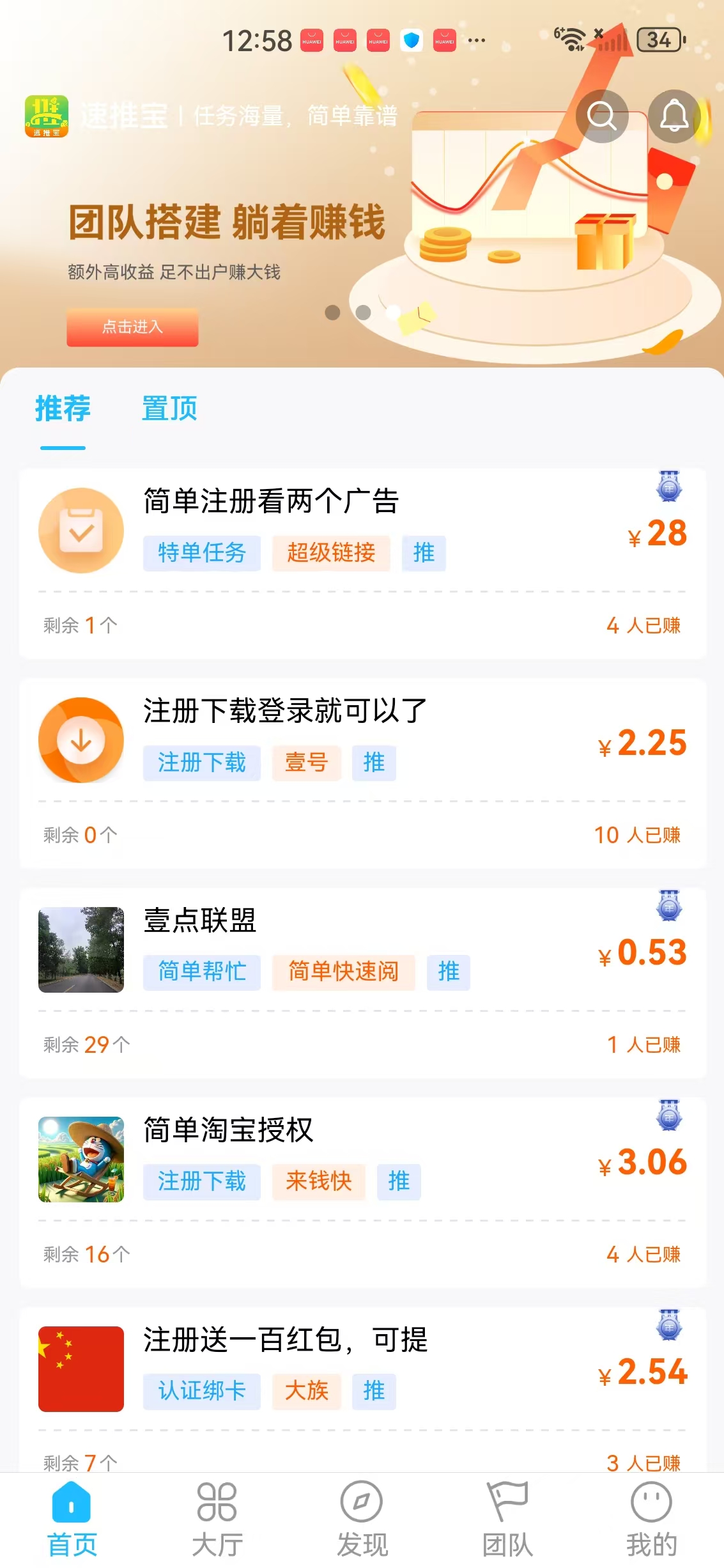Viewport: 724px width, 1568px height.
Task: Tap the 速推宝 app logo
Action: 47,115
